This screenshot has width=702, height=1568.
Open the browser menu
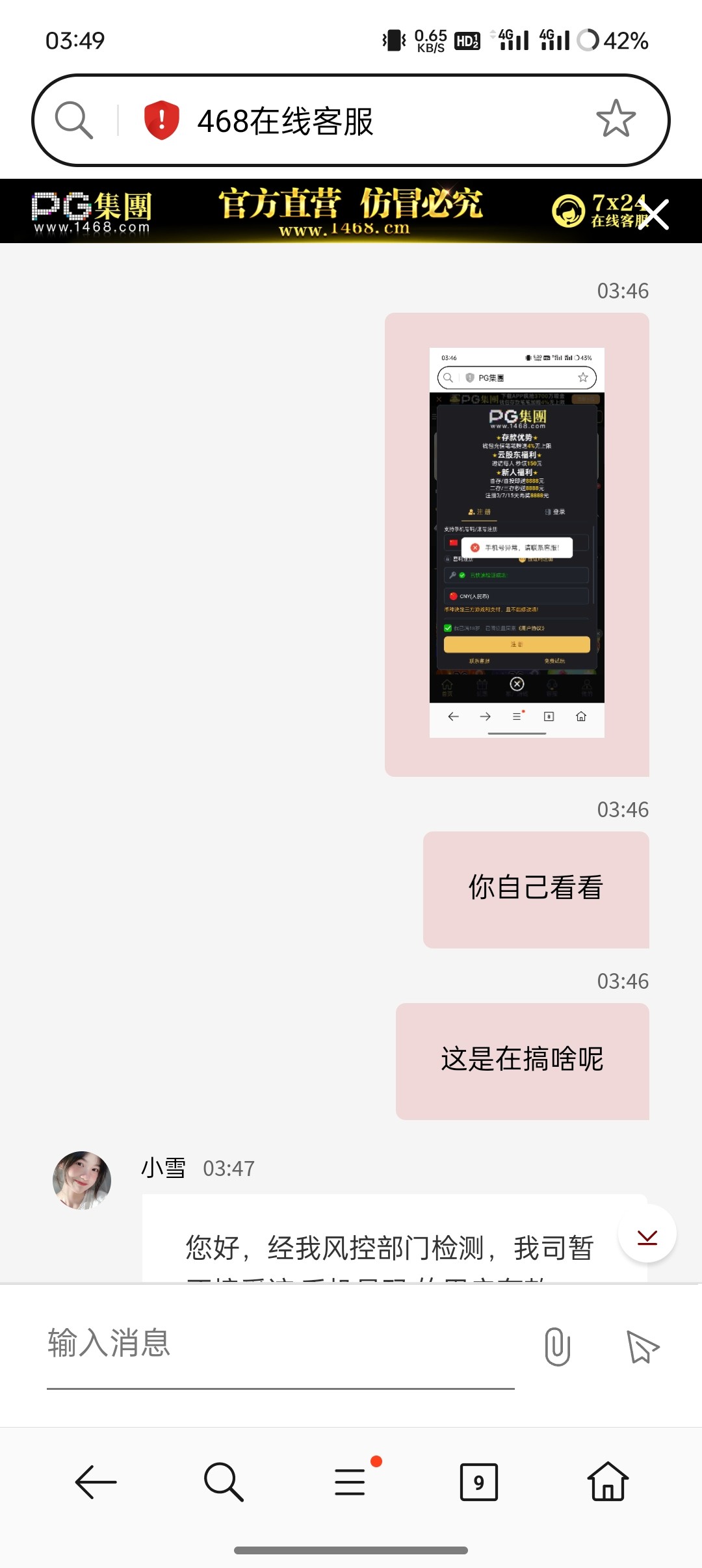[x=351, y=1482]
